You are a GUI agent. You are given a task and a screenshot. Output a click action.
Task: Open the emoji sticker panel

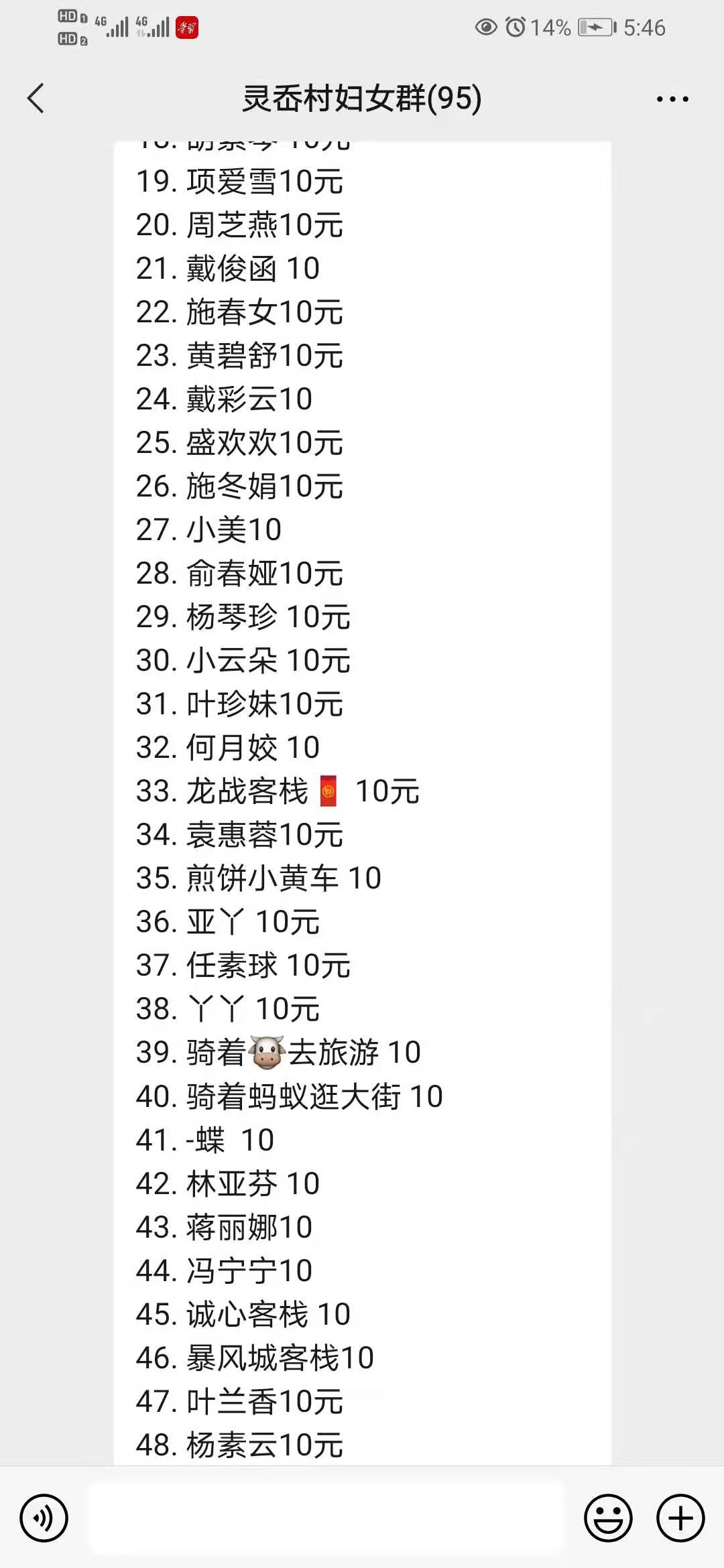[x=608, y=1518]
